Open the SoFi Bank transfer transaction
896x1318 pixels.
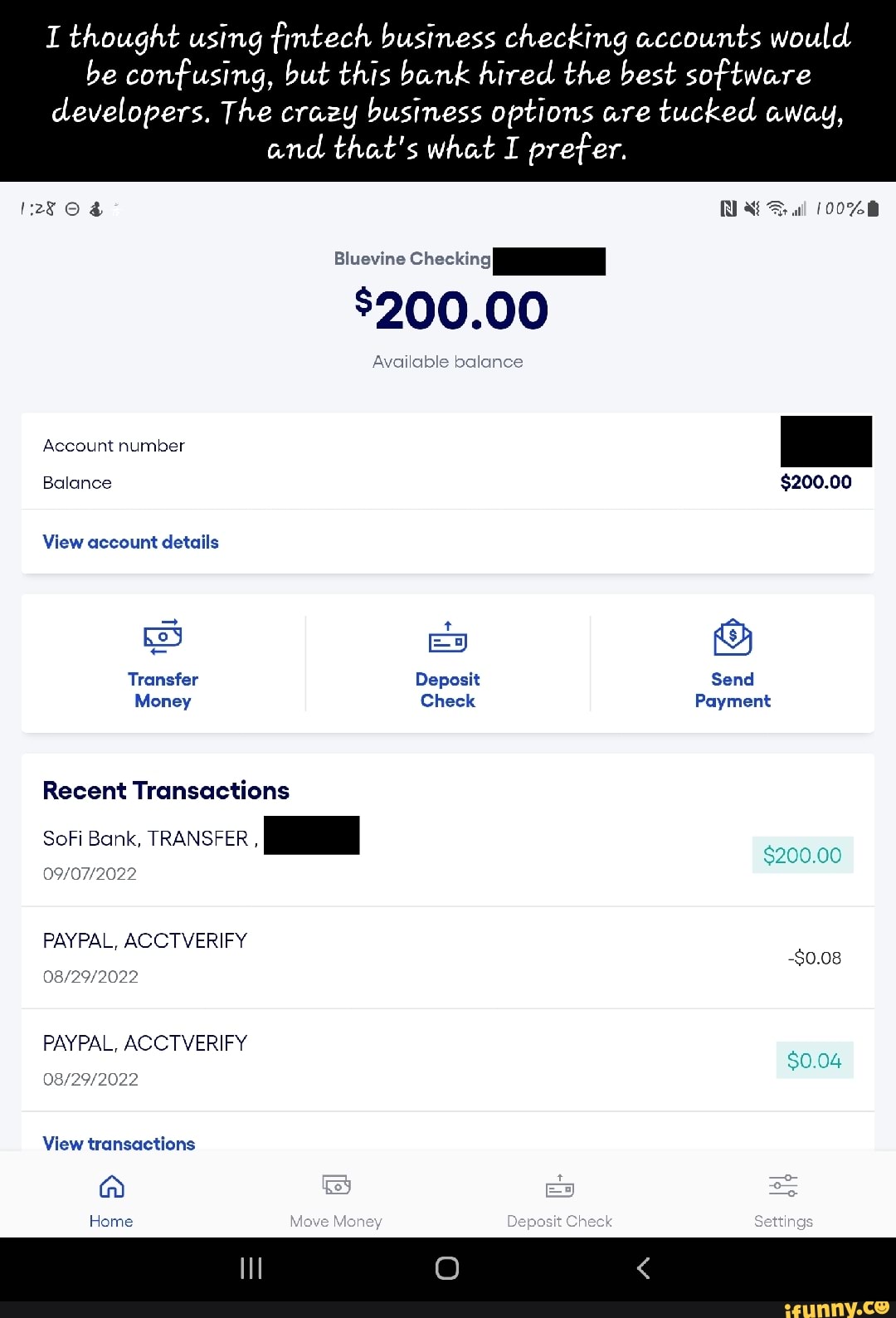447,855
